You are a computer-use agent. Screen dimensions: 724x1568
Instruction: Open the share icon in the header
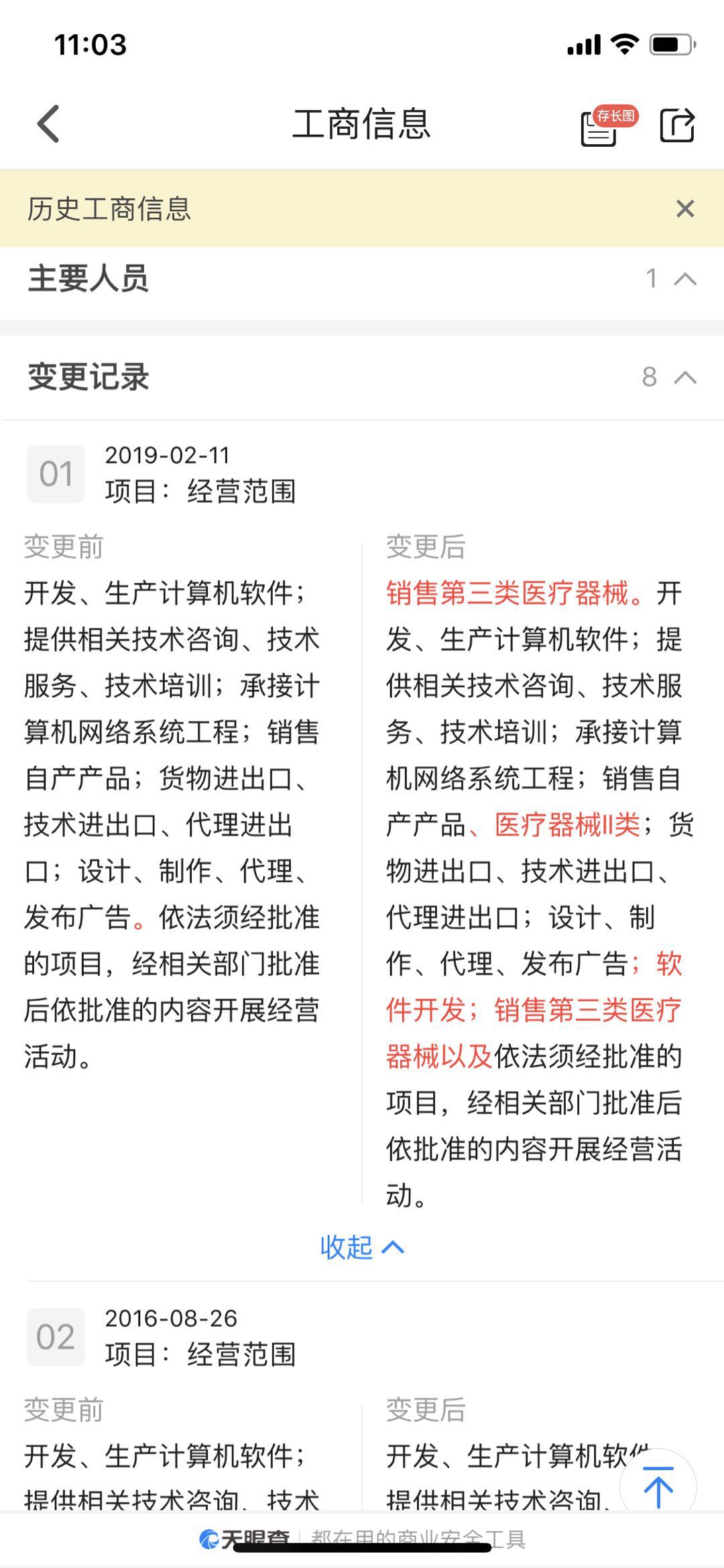click(x=677, y=125)
